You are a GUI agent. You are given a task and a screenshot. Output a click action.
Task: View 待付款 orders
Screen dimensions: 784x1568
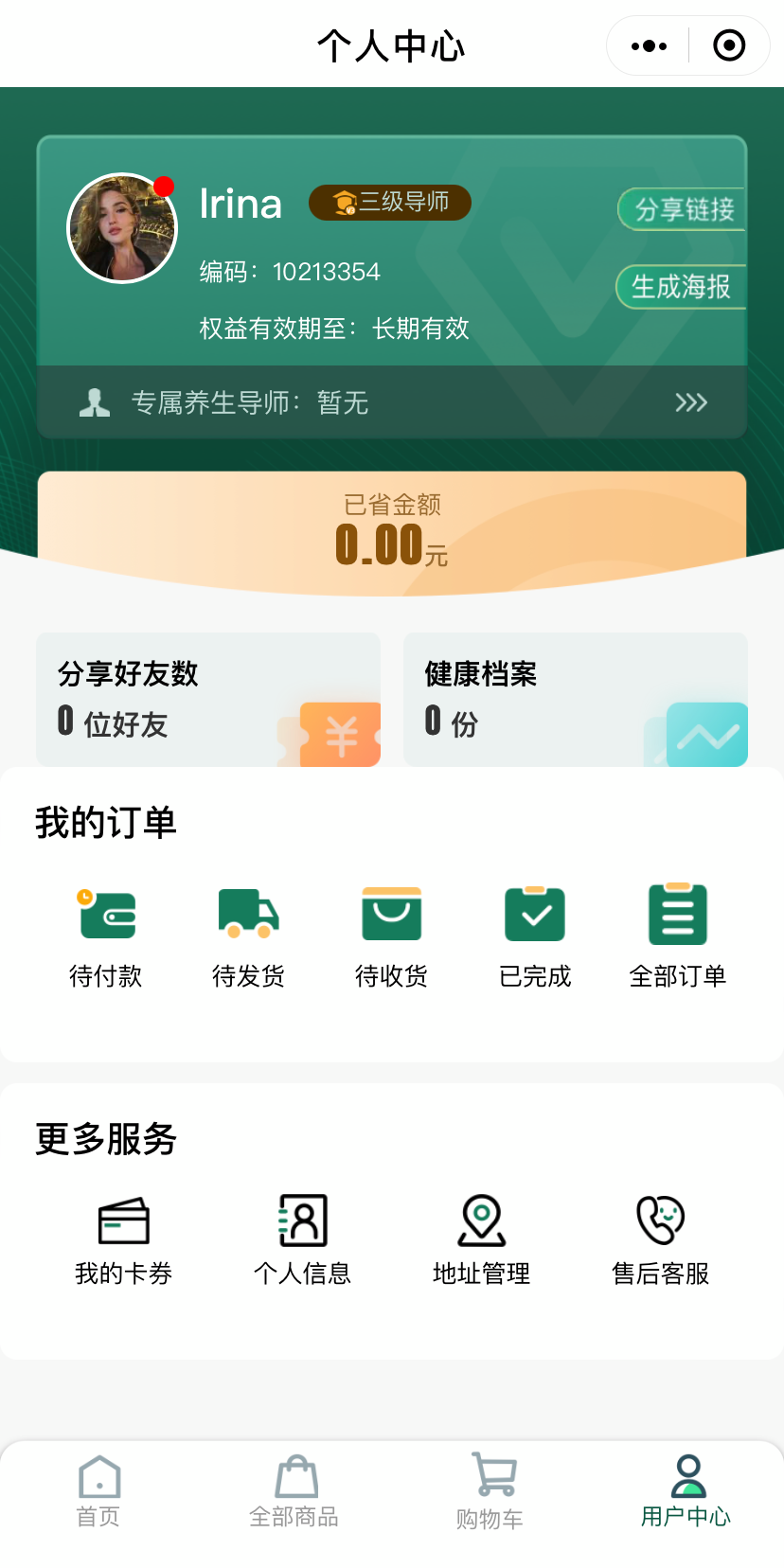(x=106, y=935)
